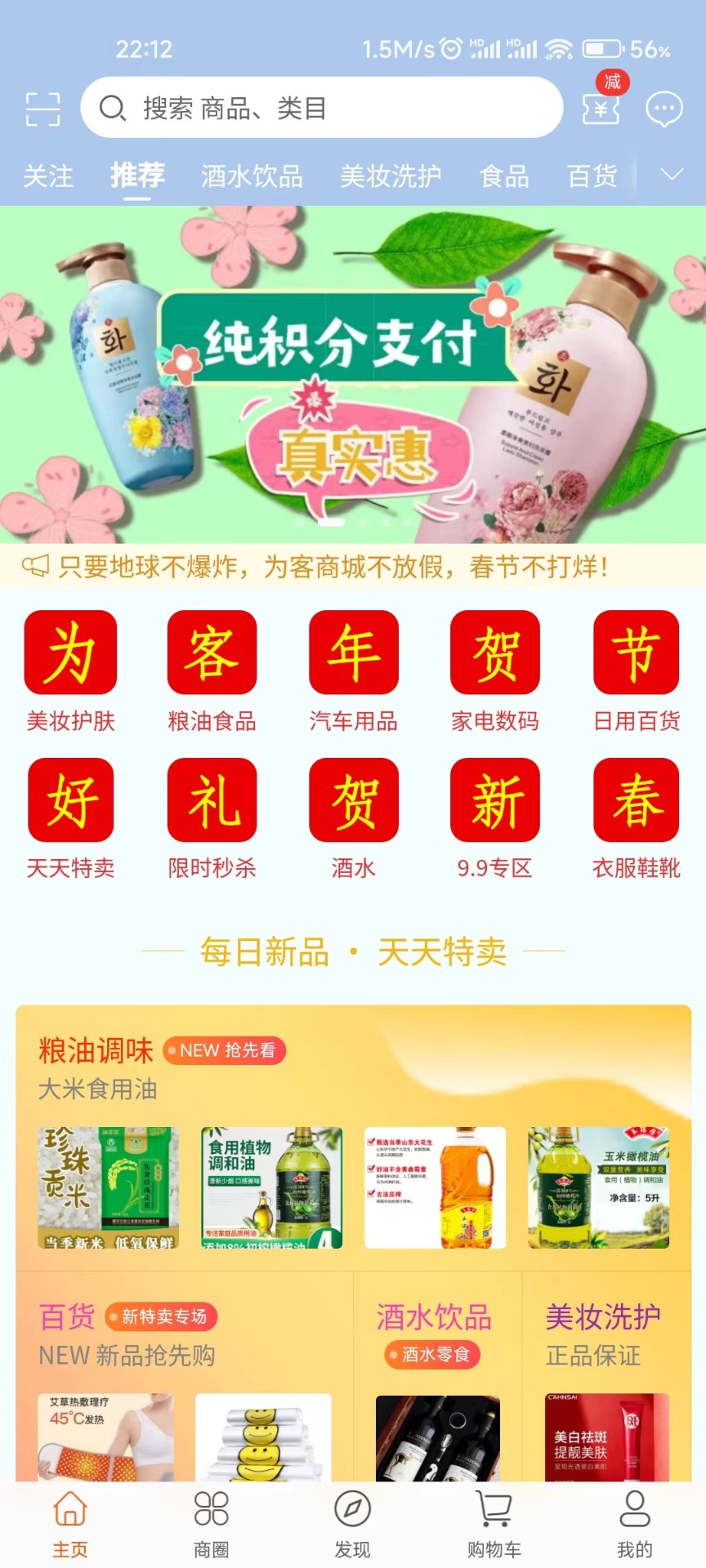Open the coupon discount icon
The height and width of the screenshot is (1568, 706).
(x=601, y=106)
